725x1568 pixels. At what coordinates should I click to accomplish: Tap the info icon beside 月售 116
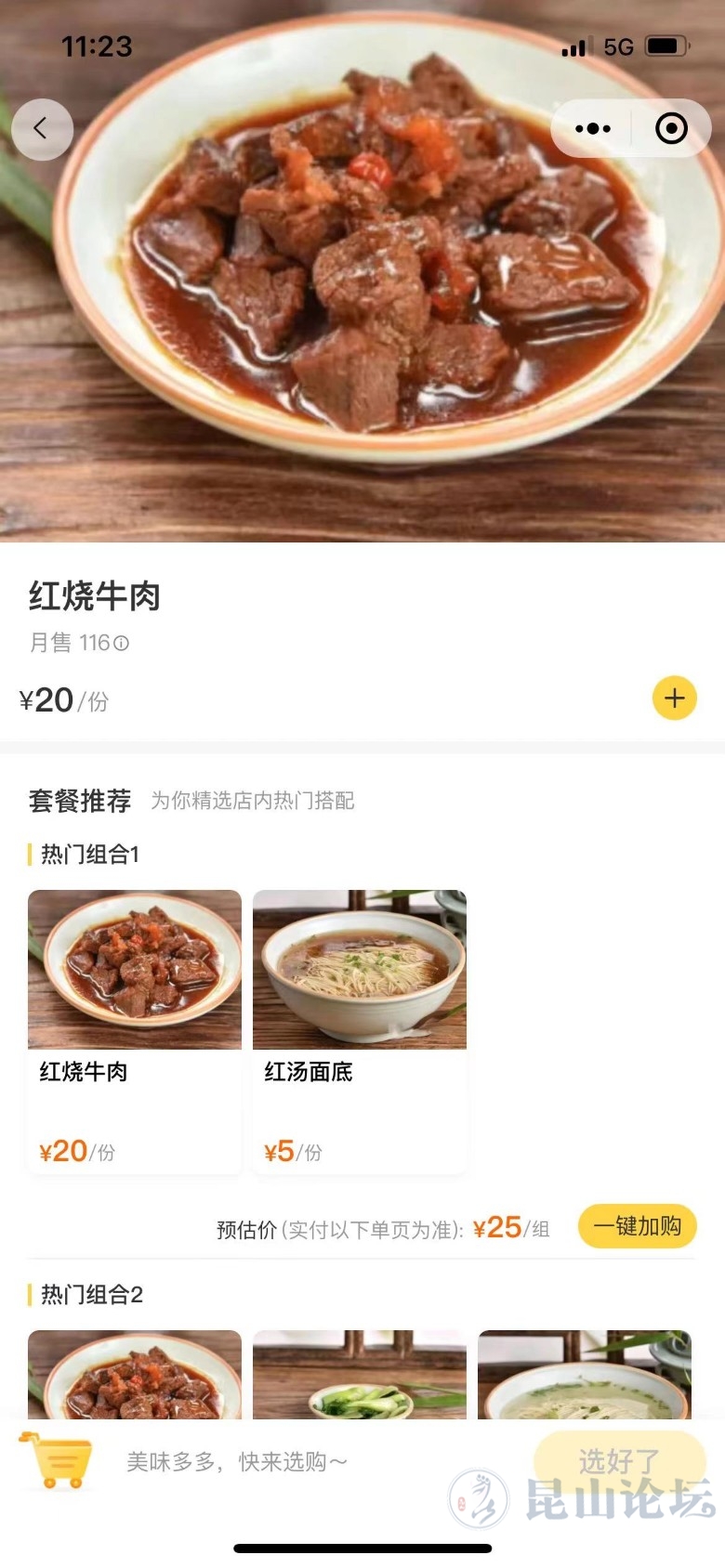coord(122,643)
